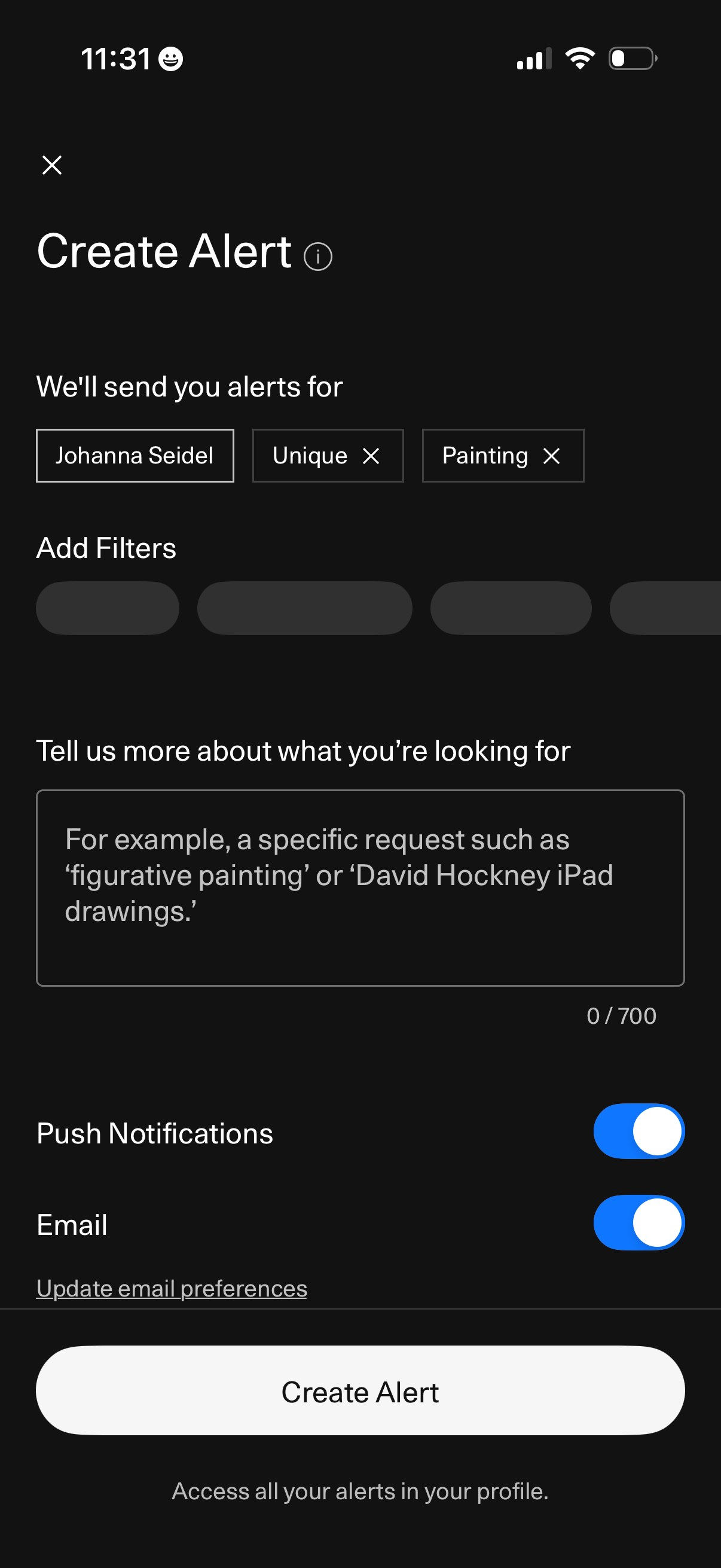
Task: Remove the Unique filter chip
Action: click(372, 455)
